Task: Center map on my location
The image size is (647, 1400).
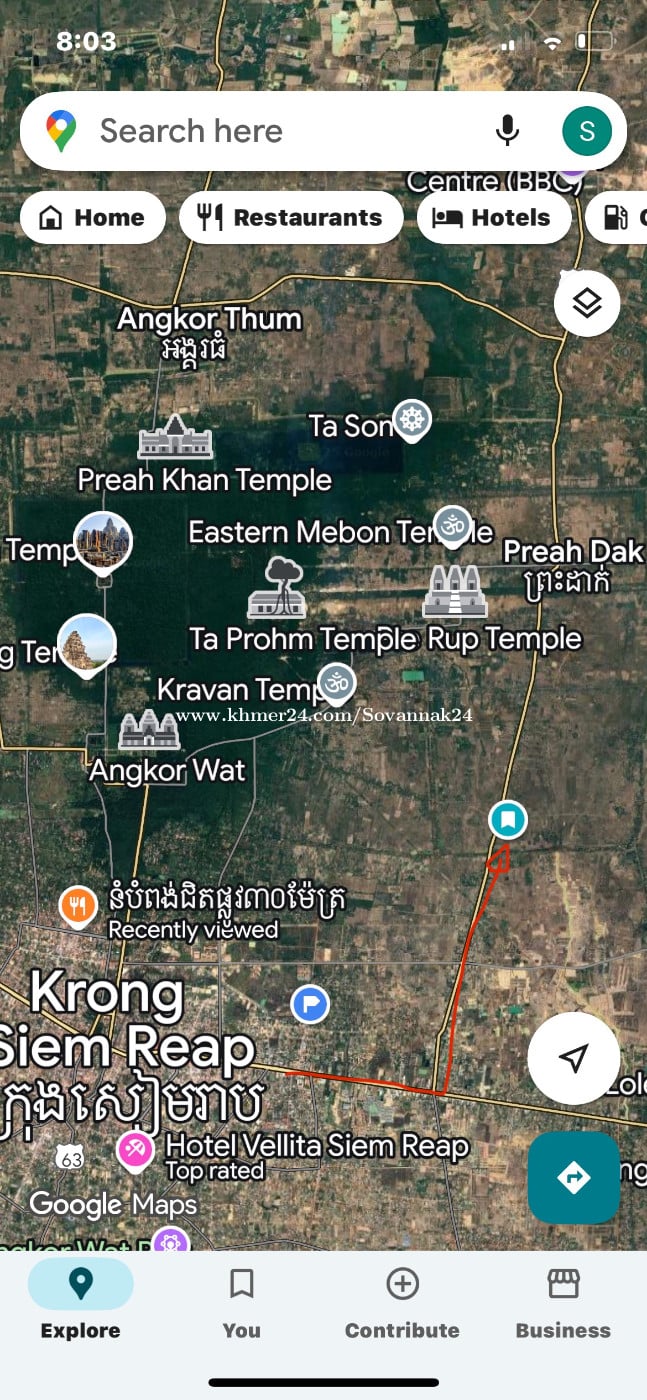Action: coord(573,1058)
